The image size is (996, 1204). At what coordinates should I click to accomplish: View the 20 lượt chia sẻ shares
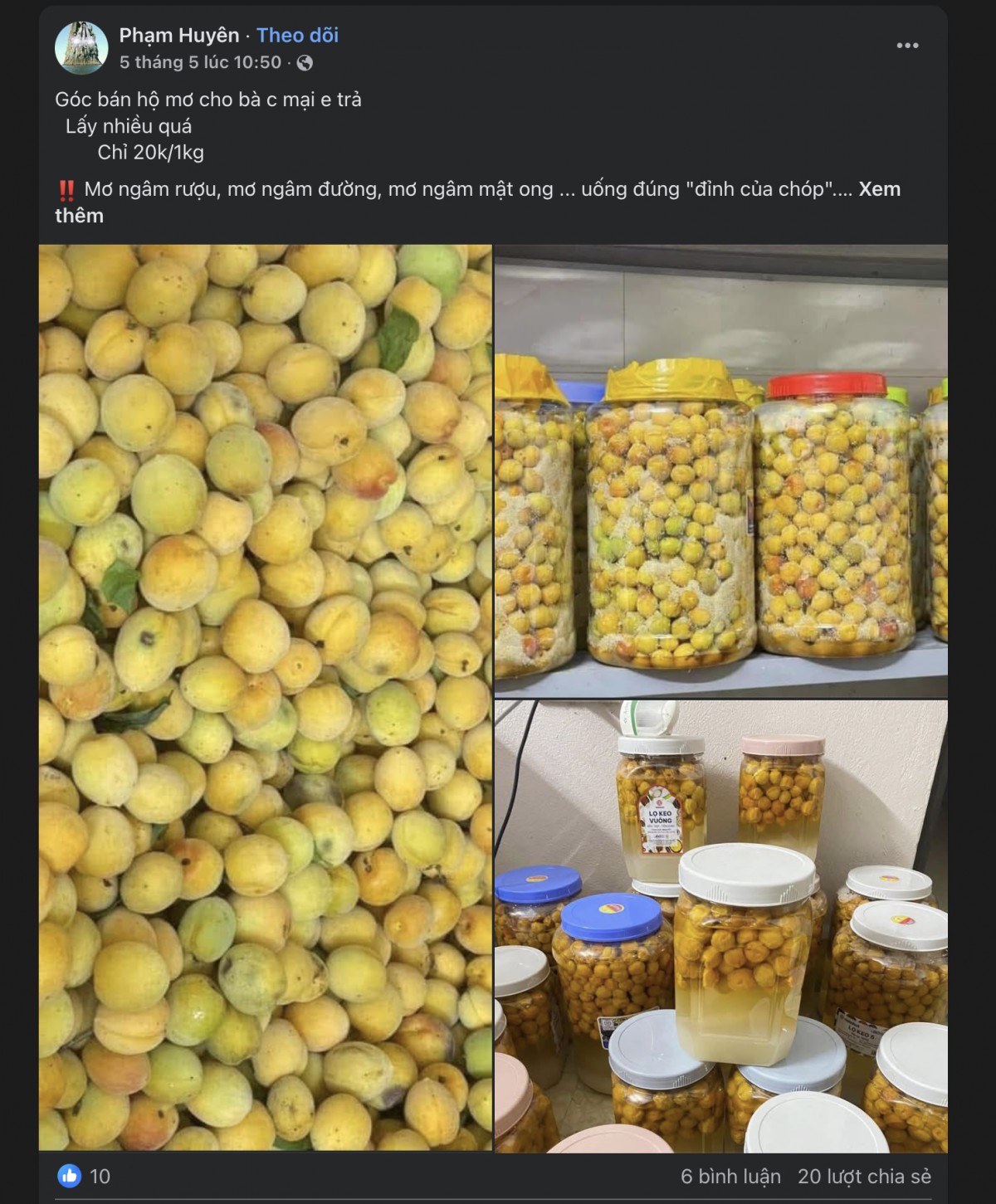864,1176
